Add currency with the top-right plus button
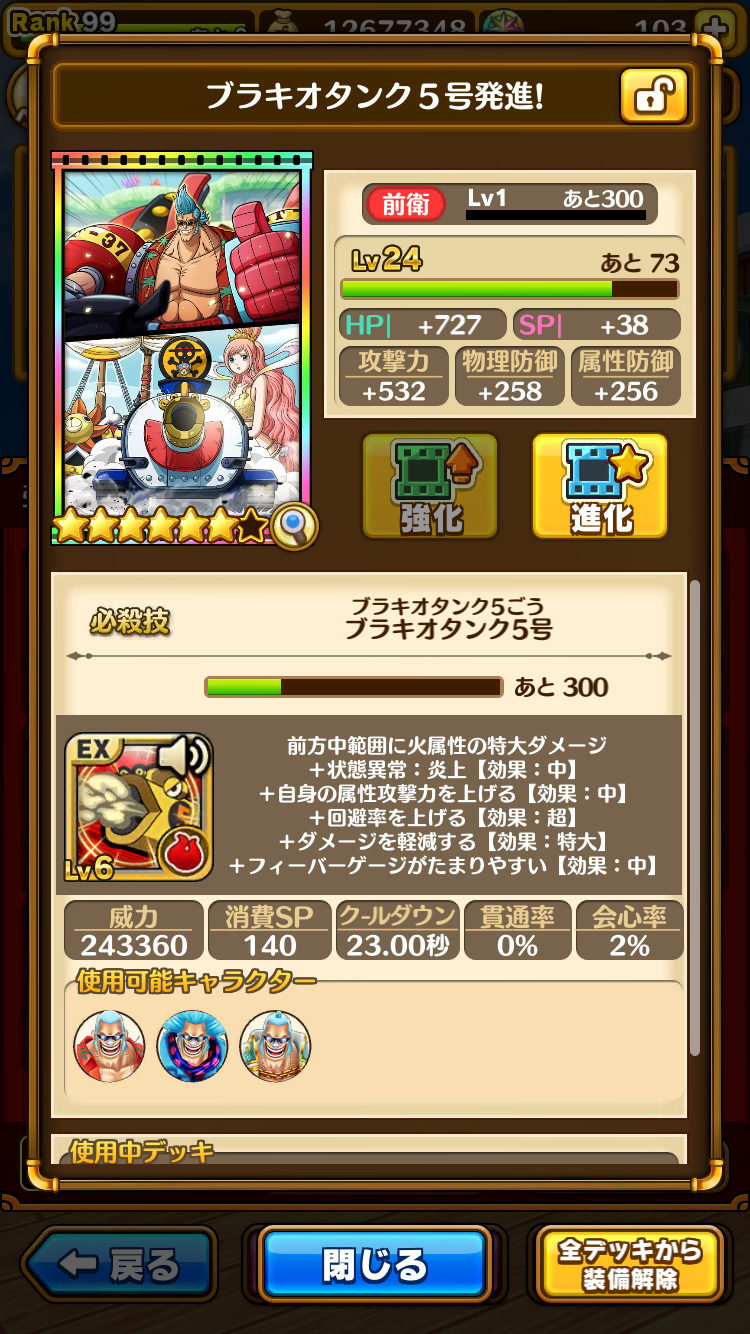 pyautogui.click(x=712, y=25)
